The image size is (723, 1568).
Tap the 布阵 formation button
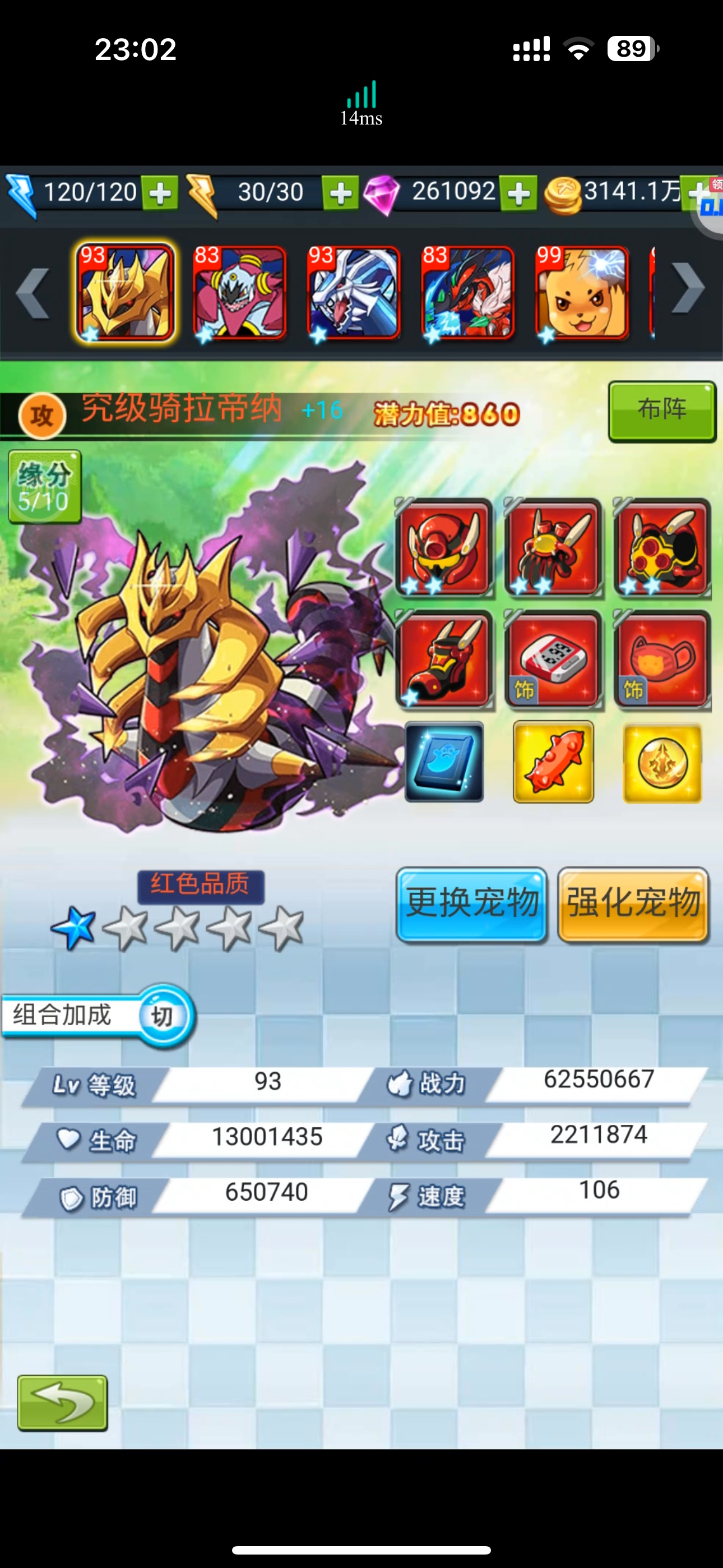(x=662, y=411)
